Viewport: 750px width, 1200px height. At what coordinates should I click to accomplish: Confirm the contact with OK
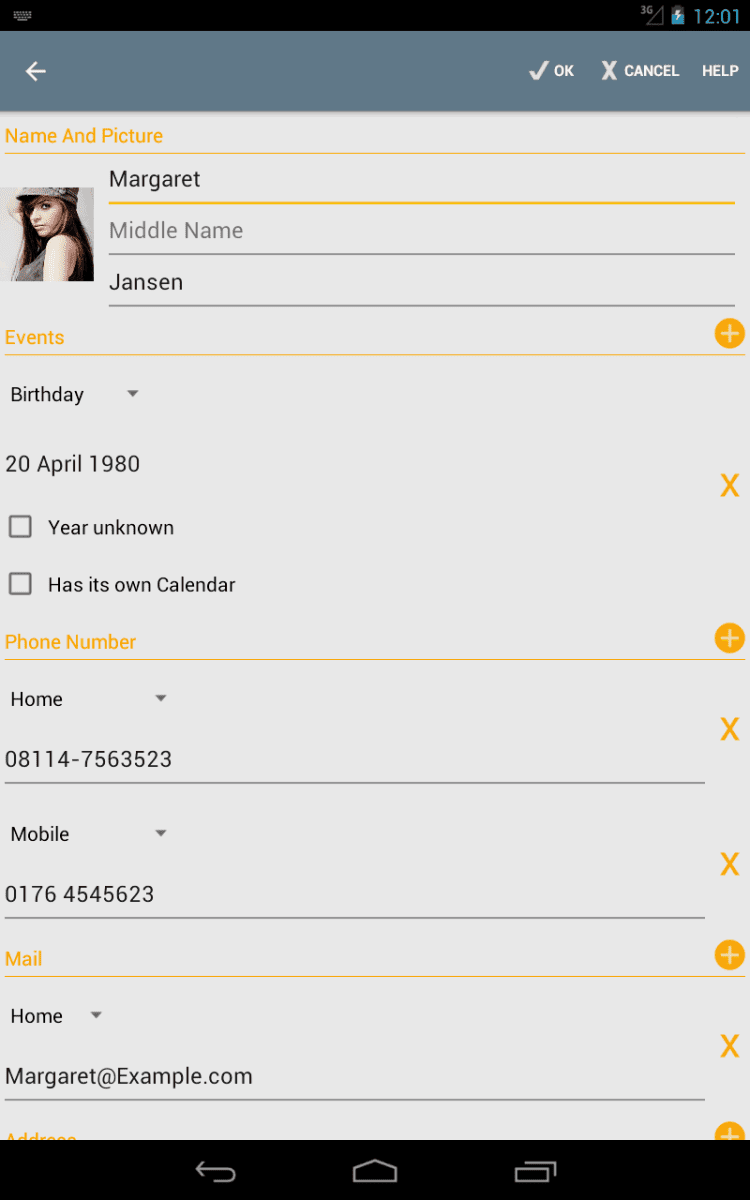point(552,71)
